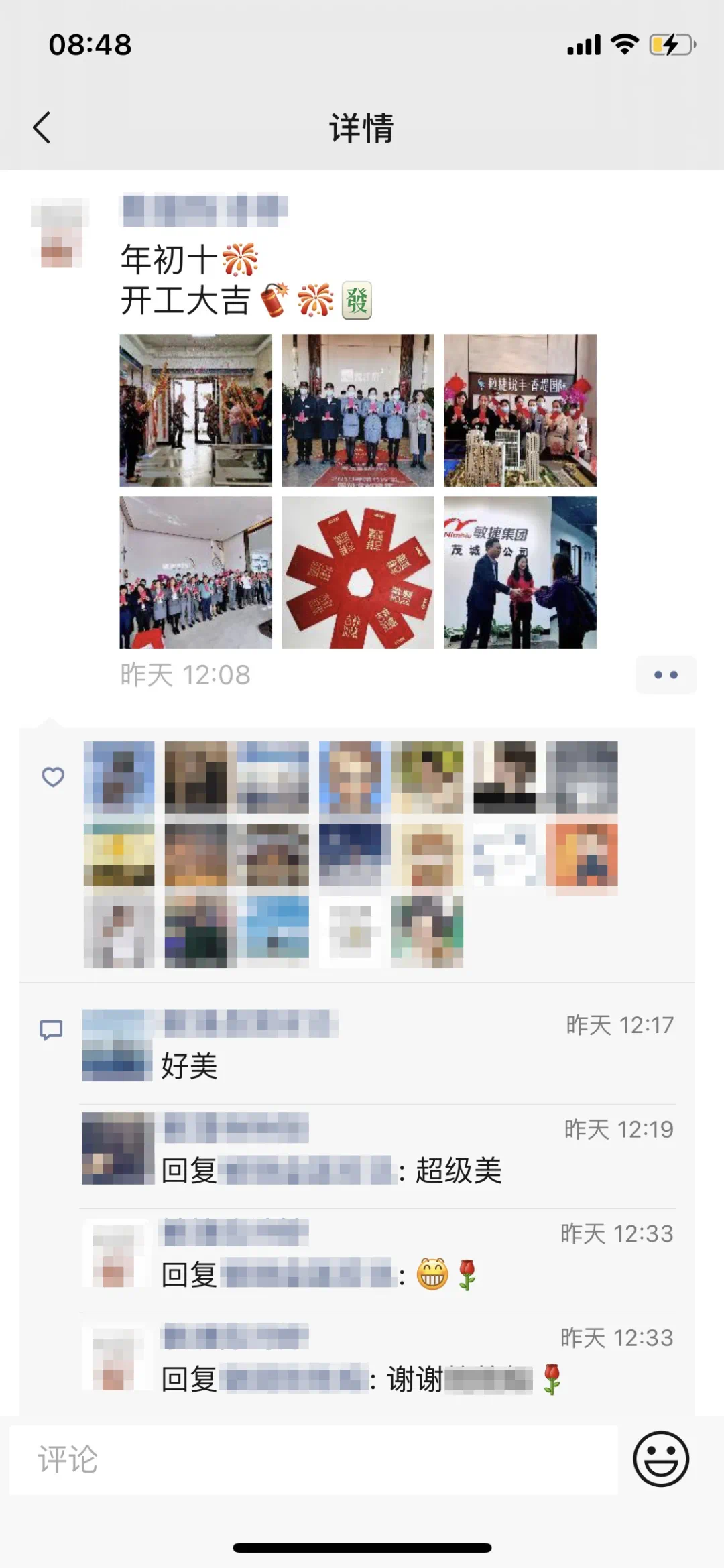The image size is (724, 1568).
Task: Open the emoji picker smiley face
Action: (660, 1459)
